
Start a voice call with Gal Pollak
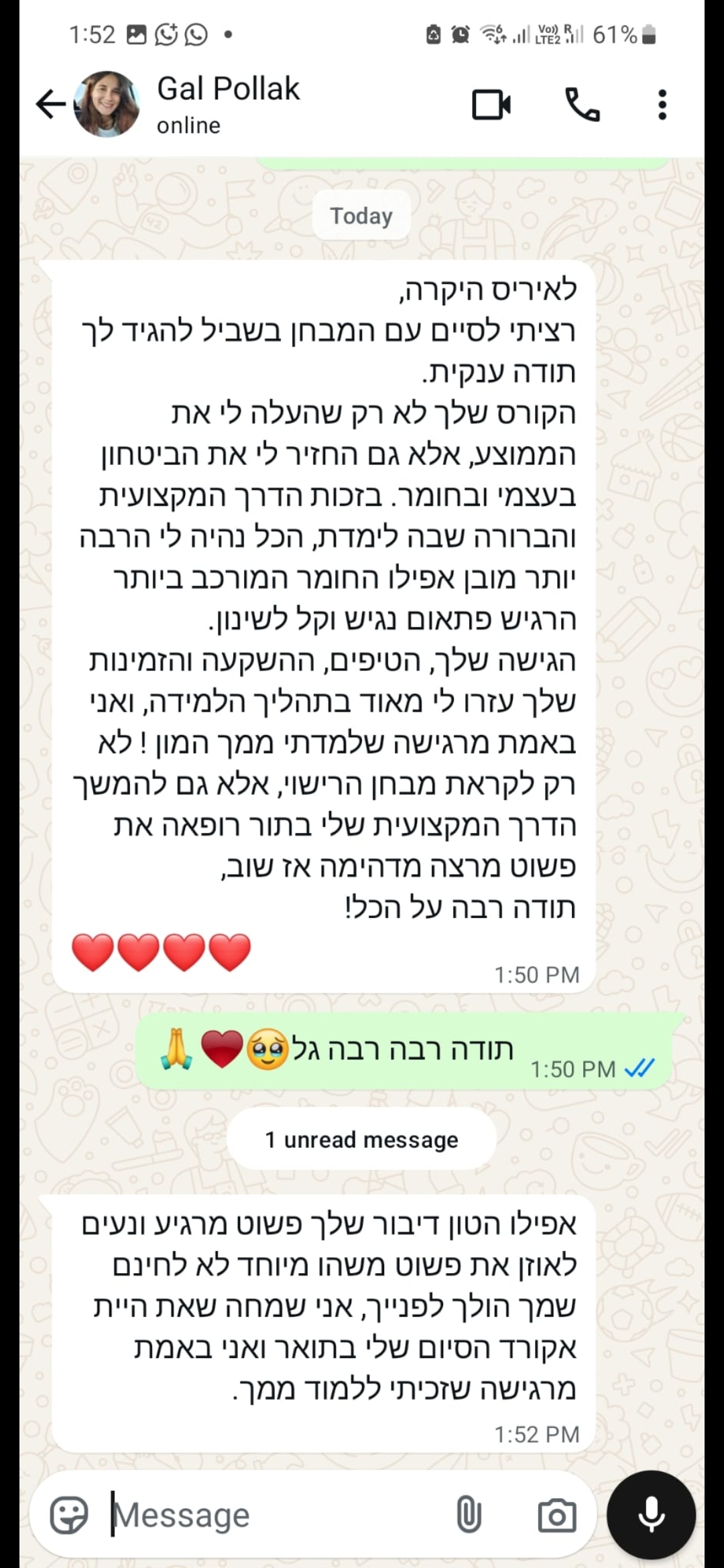click(x=582, y=105)
